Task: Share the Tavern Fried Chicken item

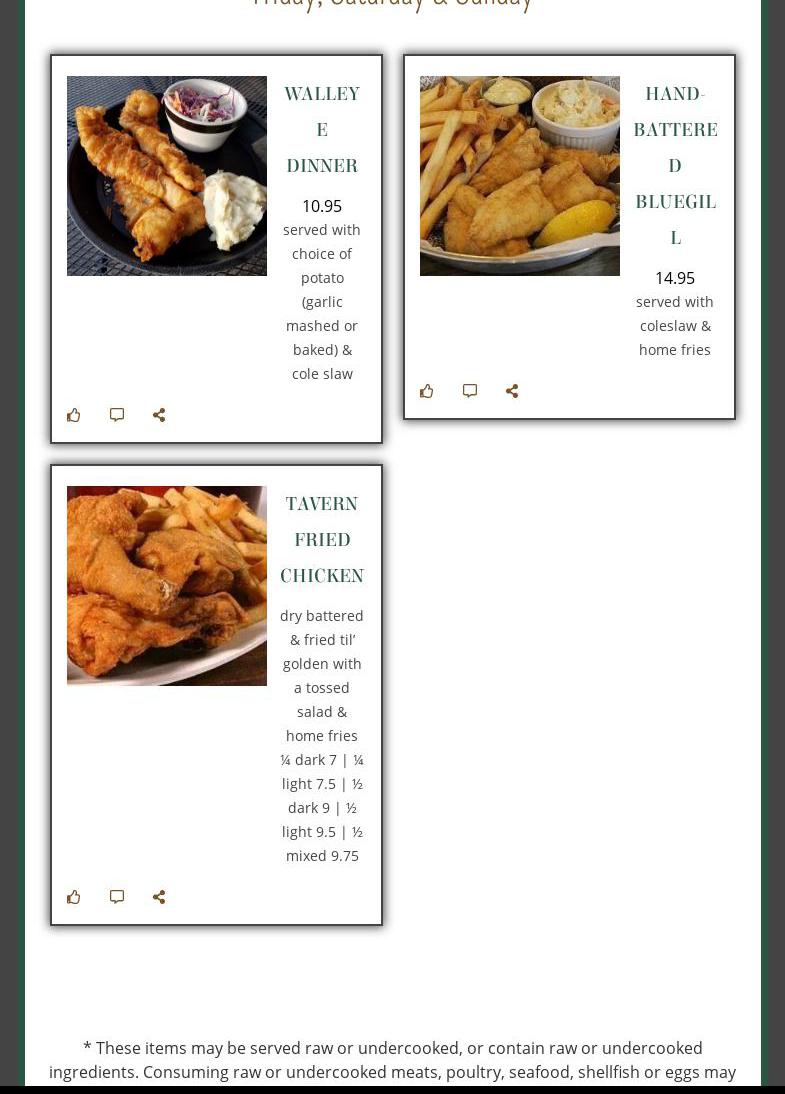Action: 159,897
